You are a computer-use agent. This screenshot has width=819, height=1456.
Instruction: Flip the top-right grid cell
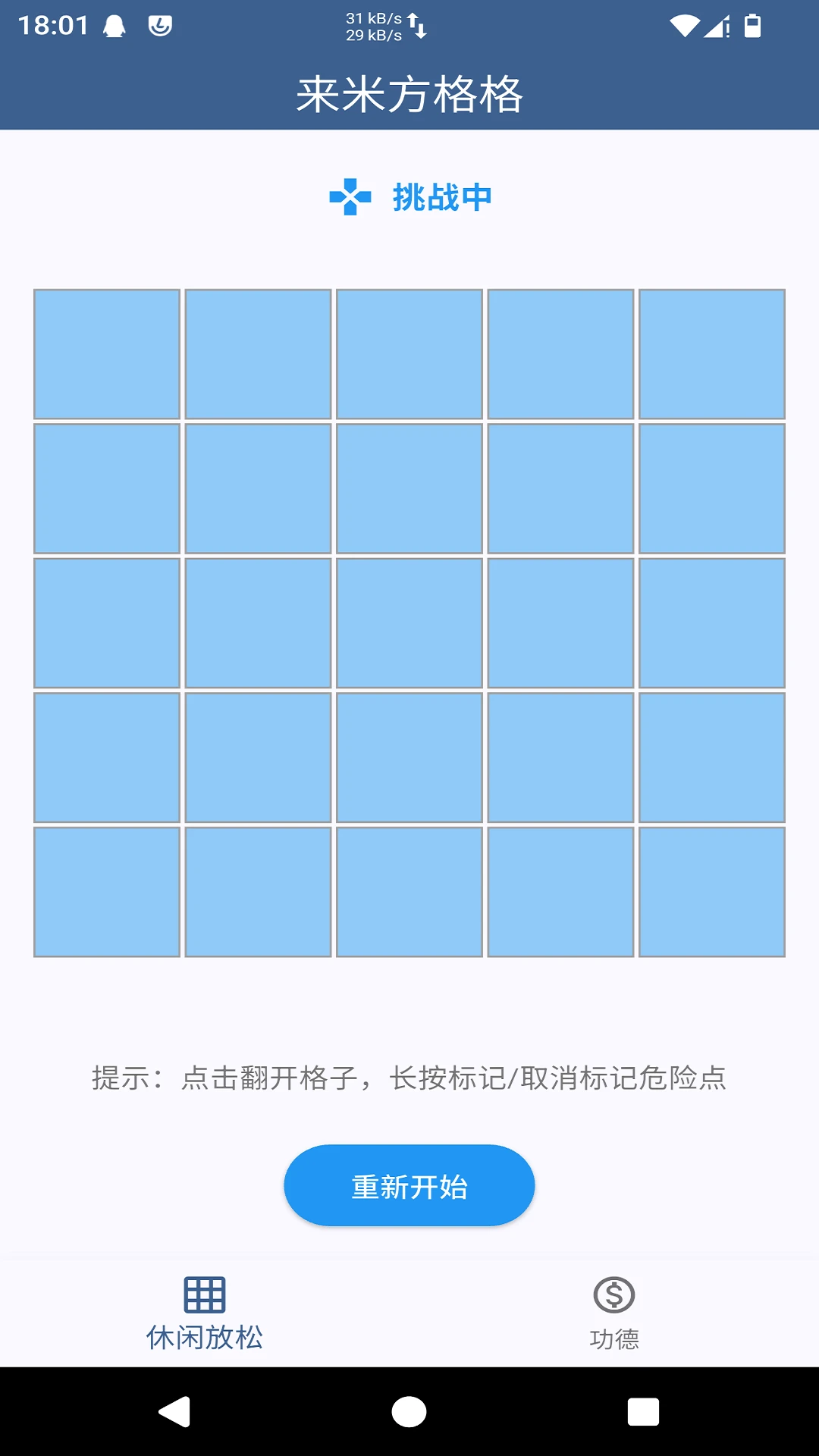712,354
